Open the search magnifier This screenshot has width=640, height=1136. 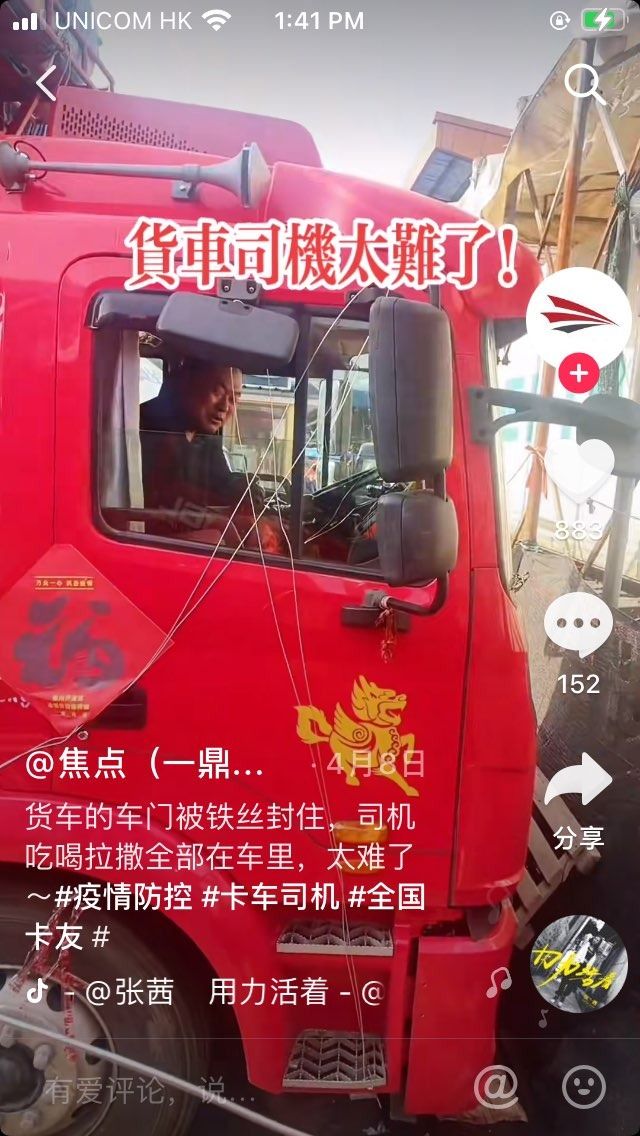pos(583,84)
